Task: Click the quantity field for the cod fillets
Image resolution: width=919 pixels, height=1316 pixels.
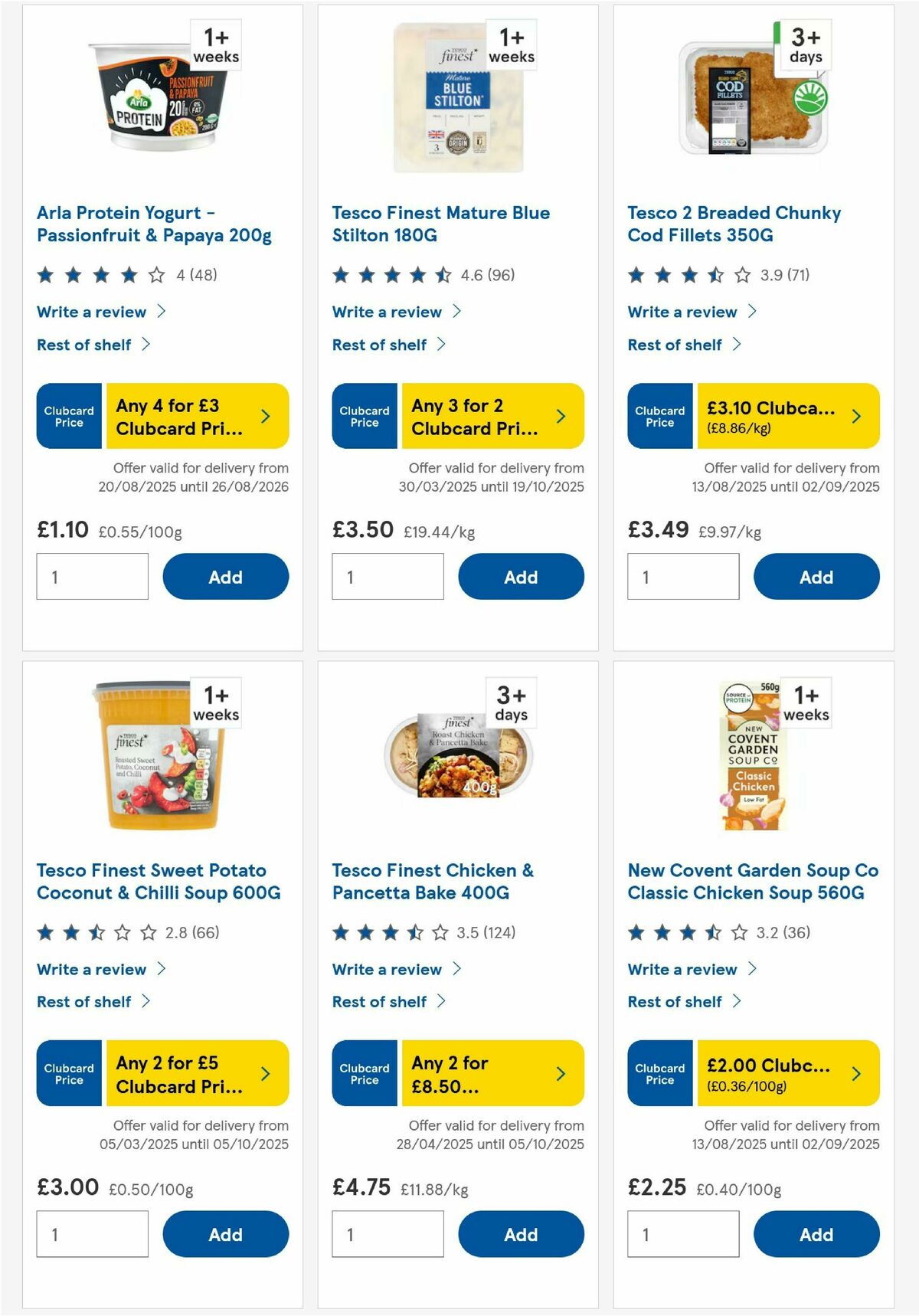Action: 683,576
